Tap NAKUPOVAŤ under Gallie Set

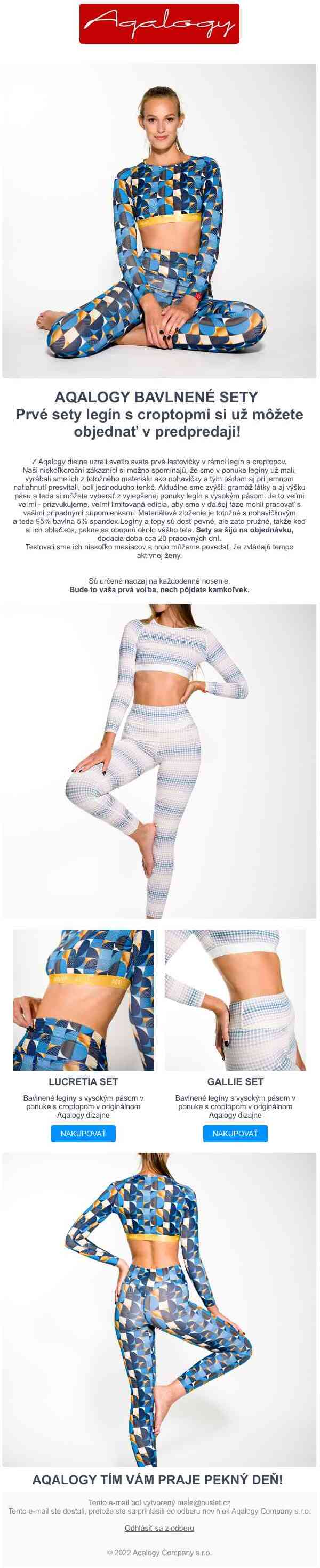click(x=235, y=1134)
